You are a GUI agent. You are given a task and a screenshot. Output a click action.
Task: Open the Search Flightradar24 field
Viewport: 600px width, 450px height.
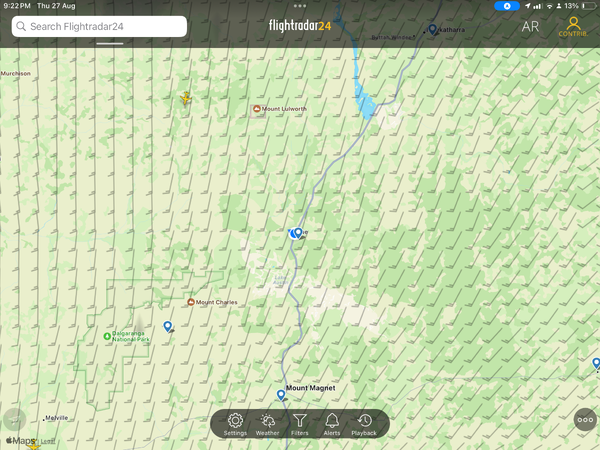tap(99, 26)
